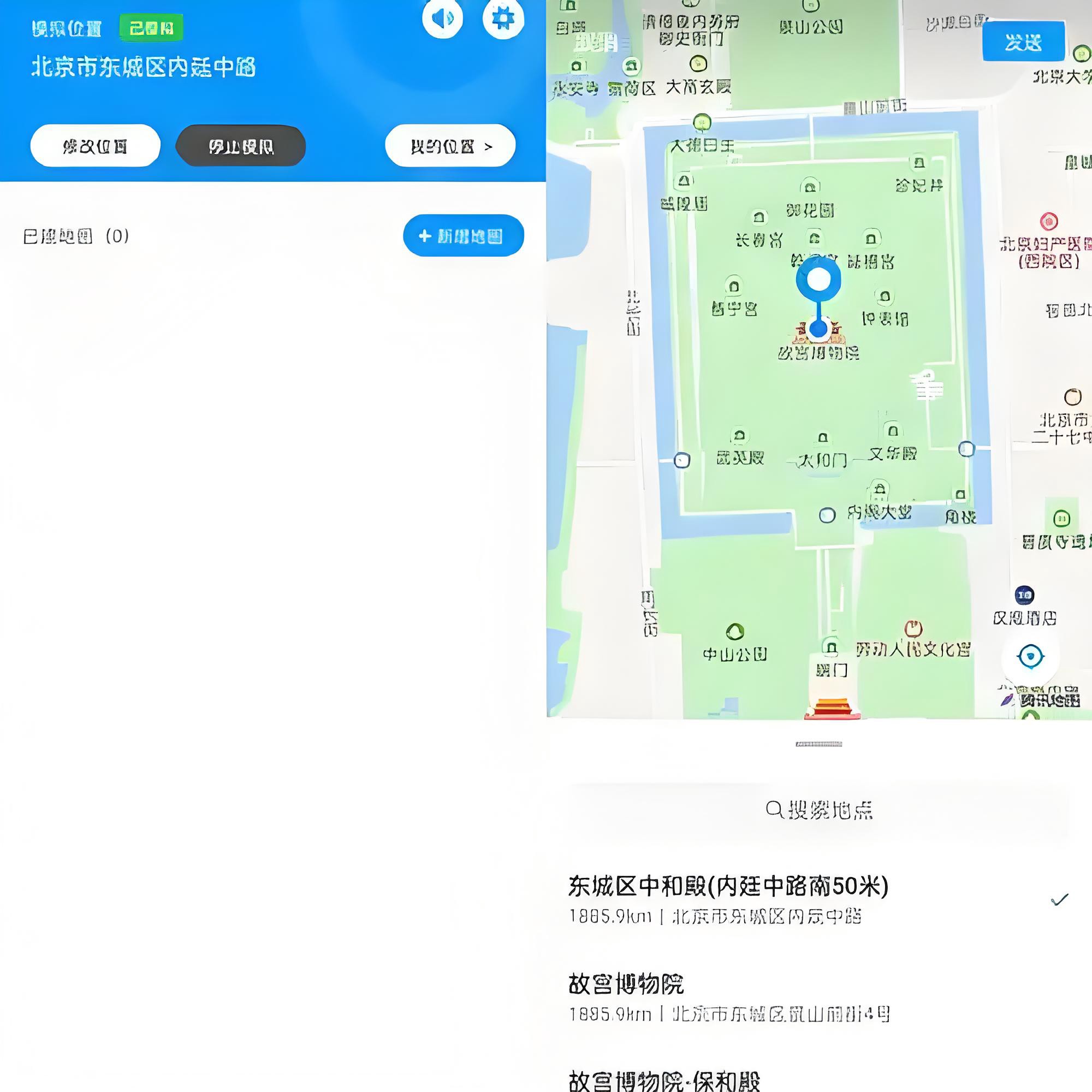The image size is (1092, 1092).
Task: Pick the 故宫博物院·保和殿 result
Action: pyautogui.click(x=664, y=1079)
